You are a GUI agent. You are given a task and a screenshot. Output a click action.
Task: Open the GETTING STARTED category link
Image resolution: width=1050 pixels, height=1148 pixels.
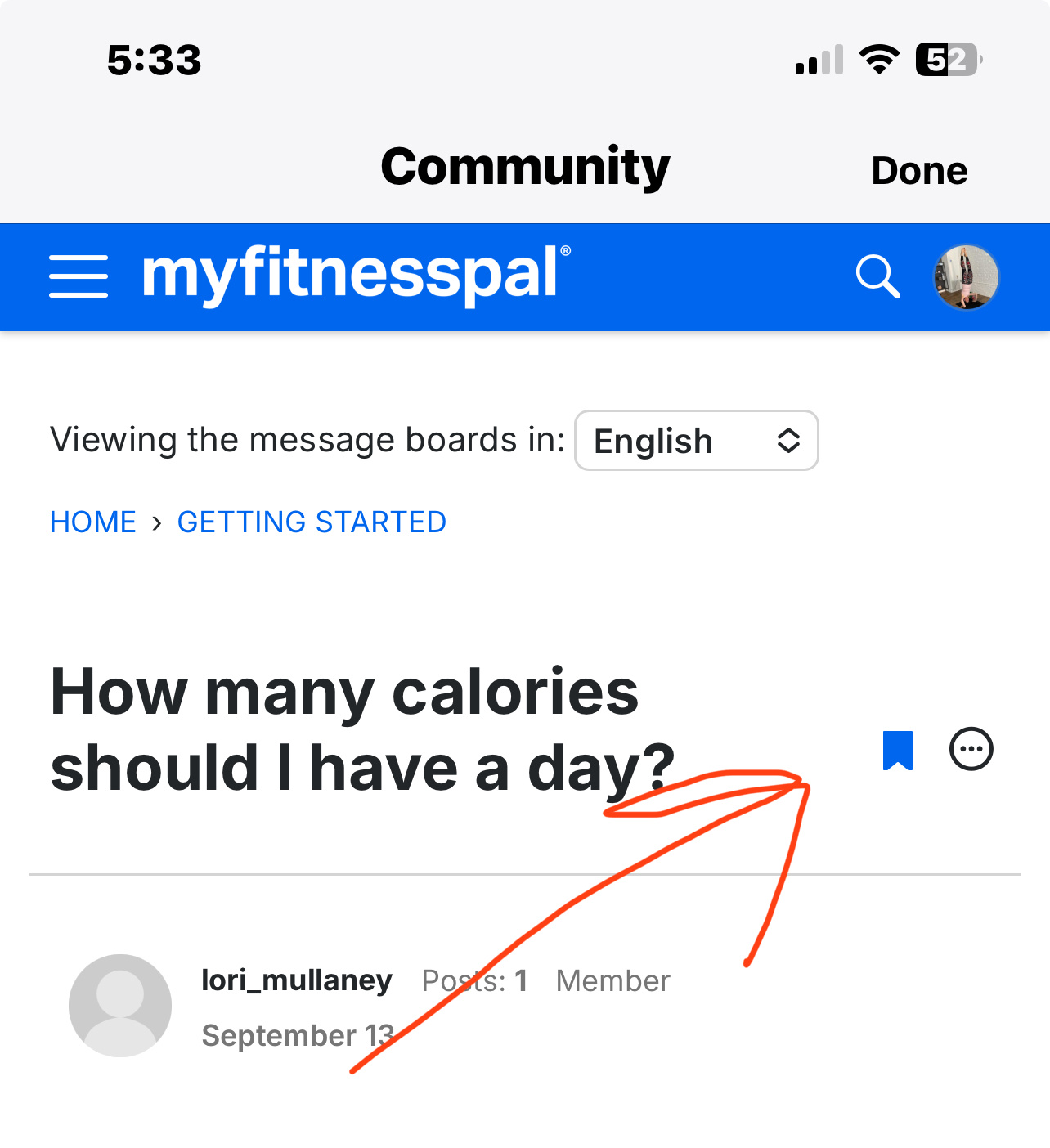(x=312, y=522)
